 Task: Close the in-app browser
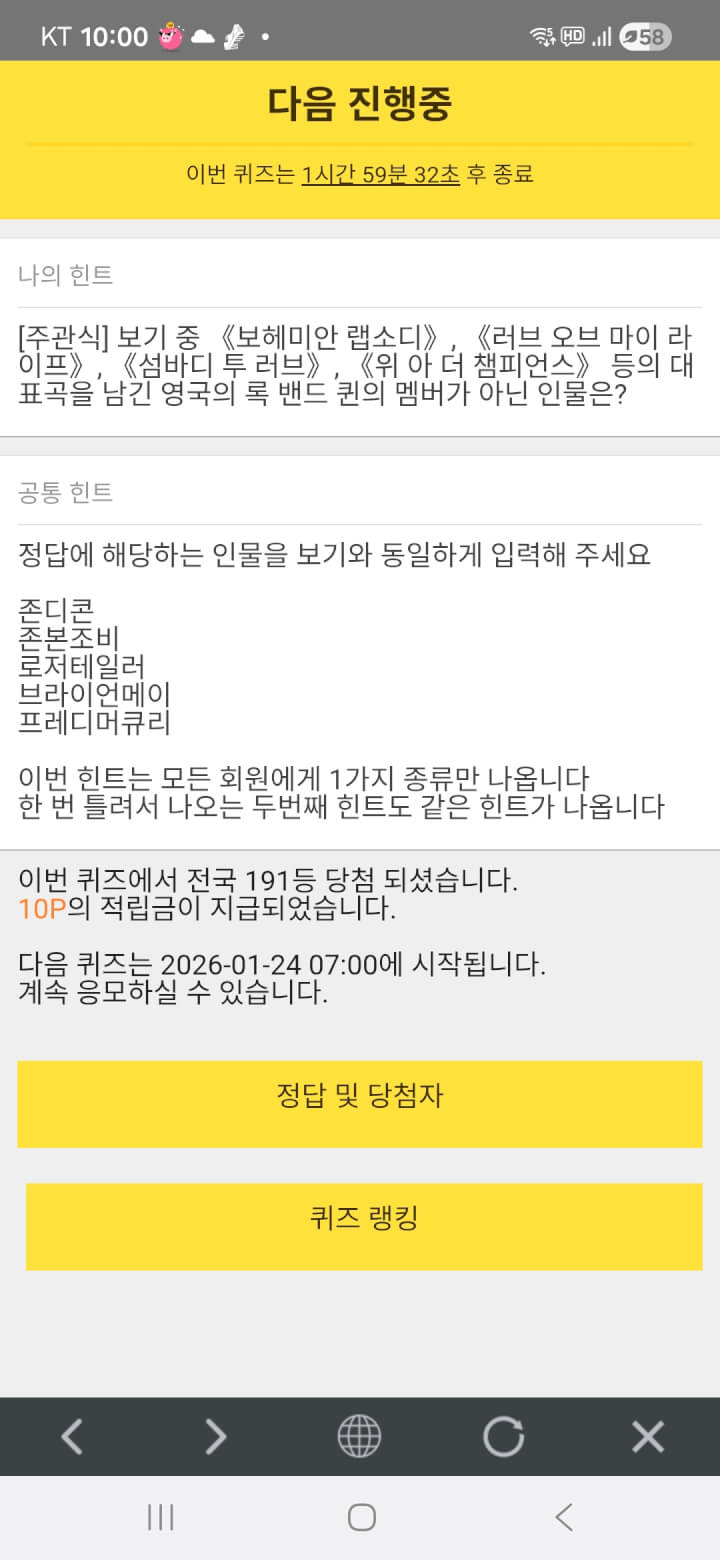pos(648,1437)
